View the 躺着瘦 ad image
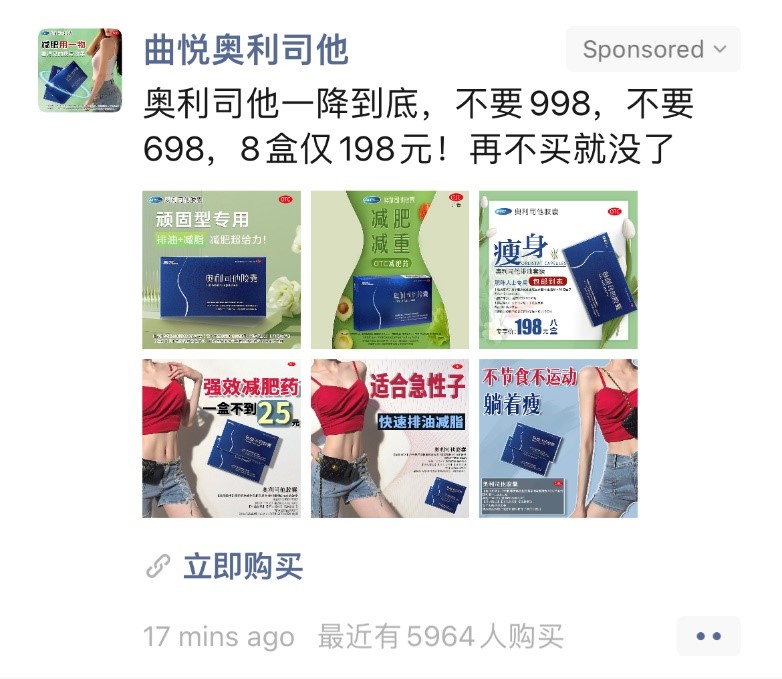The image size is (782, 679). (558, 438)
